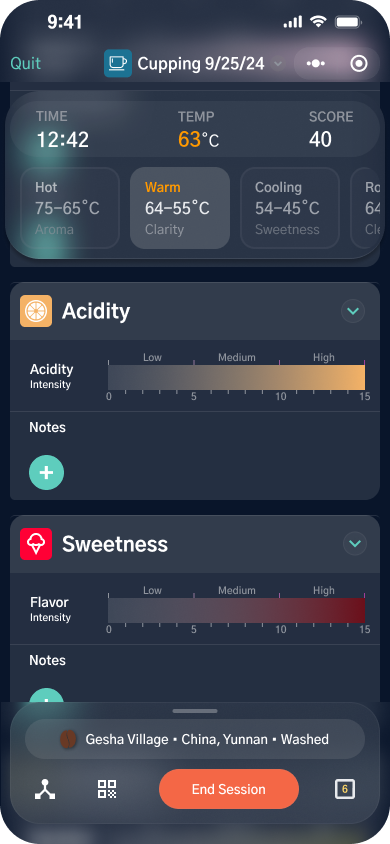This screenshot has height=844, width=390.
Task: Open the Gesha Village coffee details pill
Action: tap(195, 739)
